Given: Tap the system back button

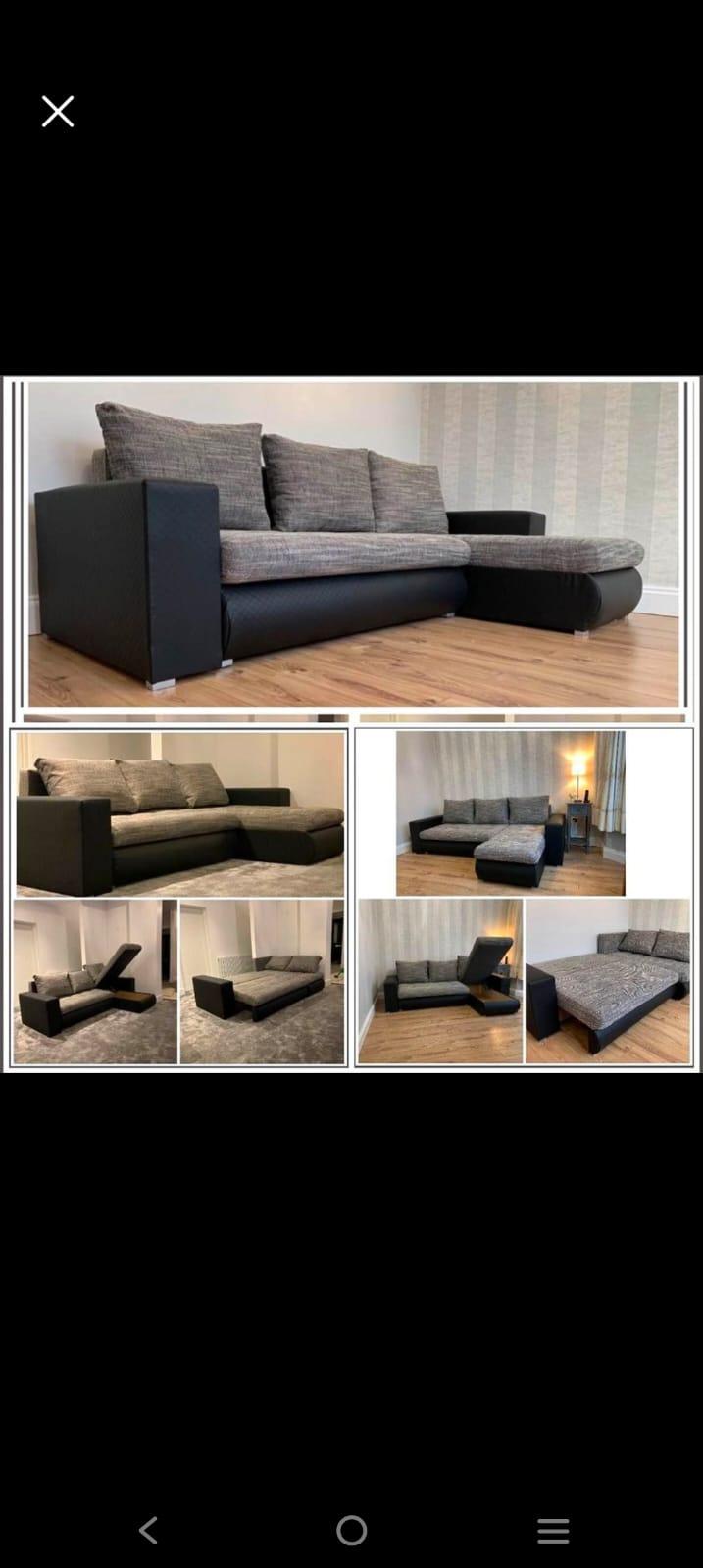Looking at the screenshot, I should pos(148,1530).
